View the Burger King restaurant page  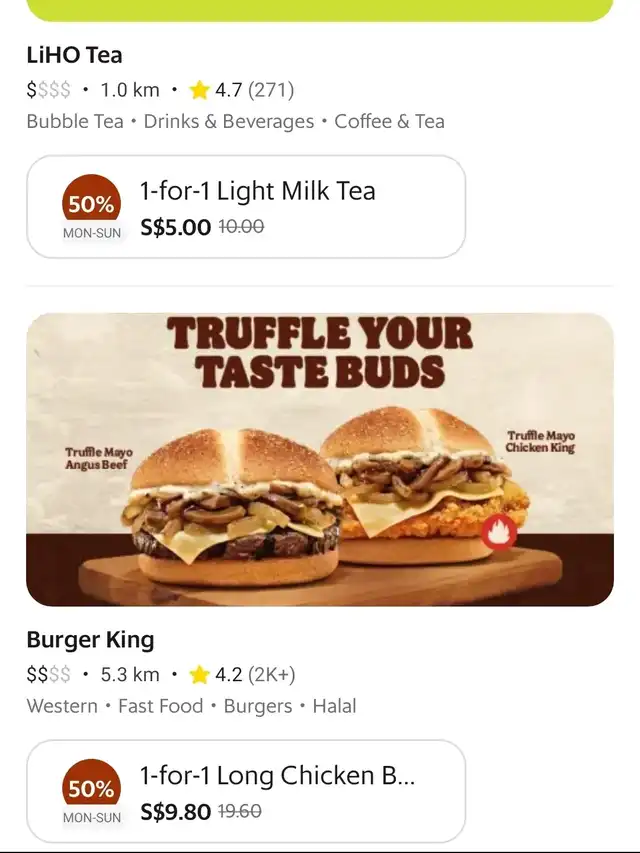[x=91, y=639]
